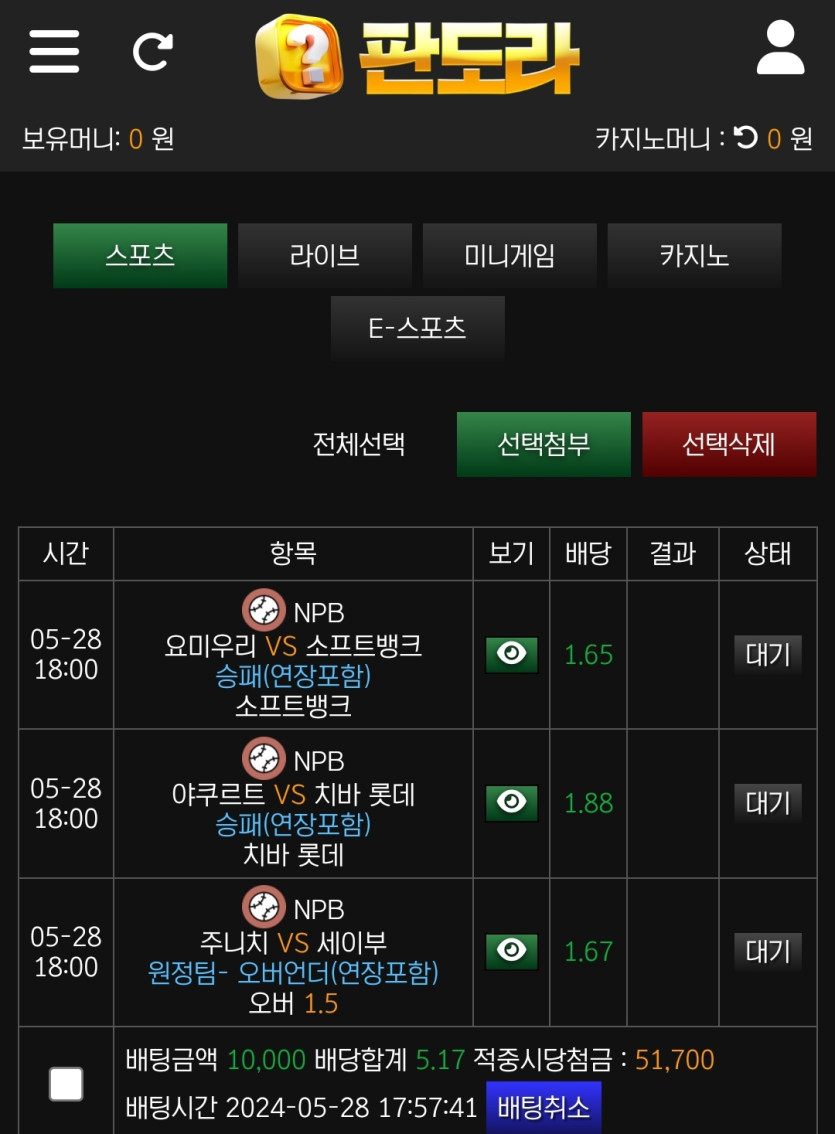This screenshot has height=1134, width=835.
Task: Check the bet slip checkbox
Action: pyautogui.click(x=66, y=1084)
